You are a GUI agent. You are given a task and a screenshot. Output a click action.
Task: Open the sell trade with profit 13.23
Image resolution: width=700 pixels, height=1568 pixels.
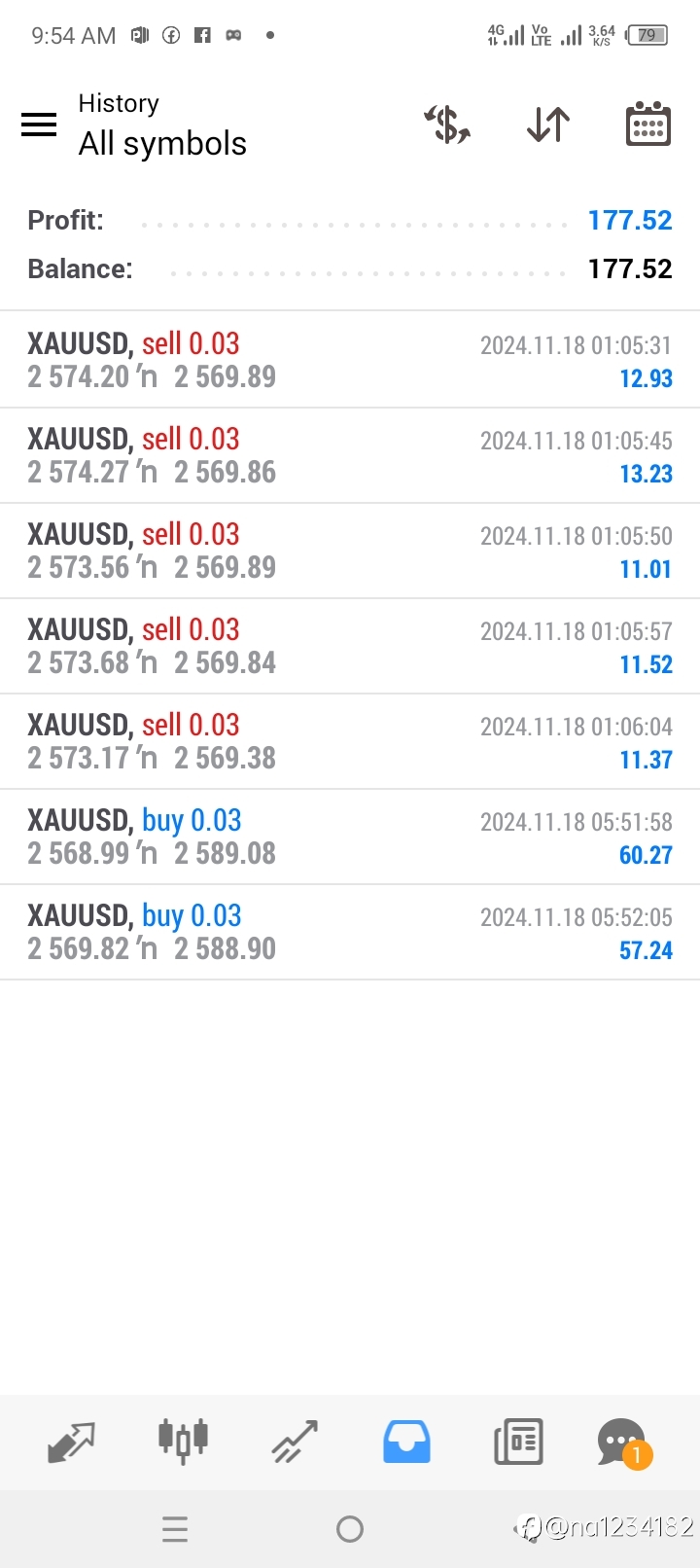click(350, 455)
